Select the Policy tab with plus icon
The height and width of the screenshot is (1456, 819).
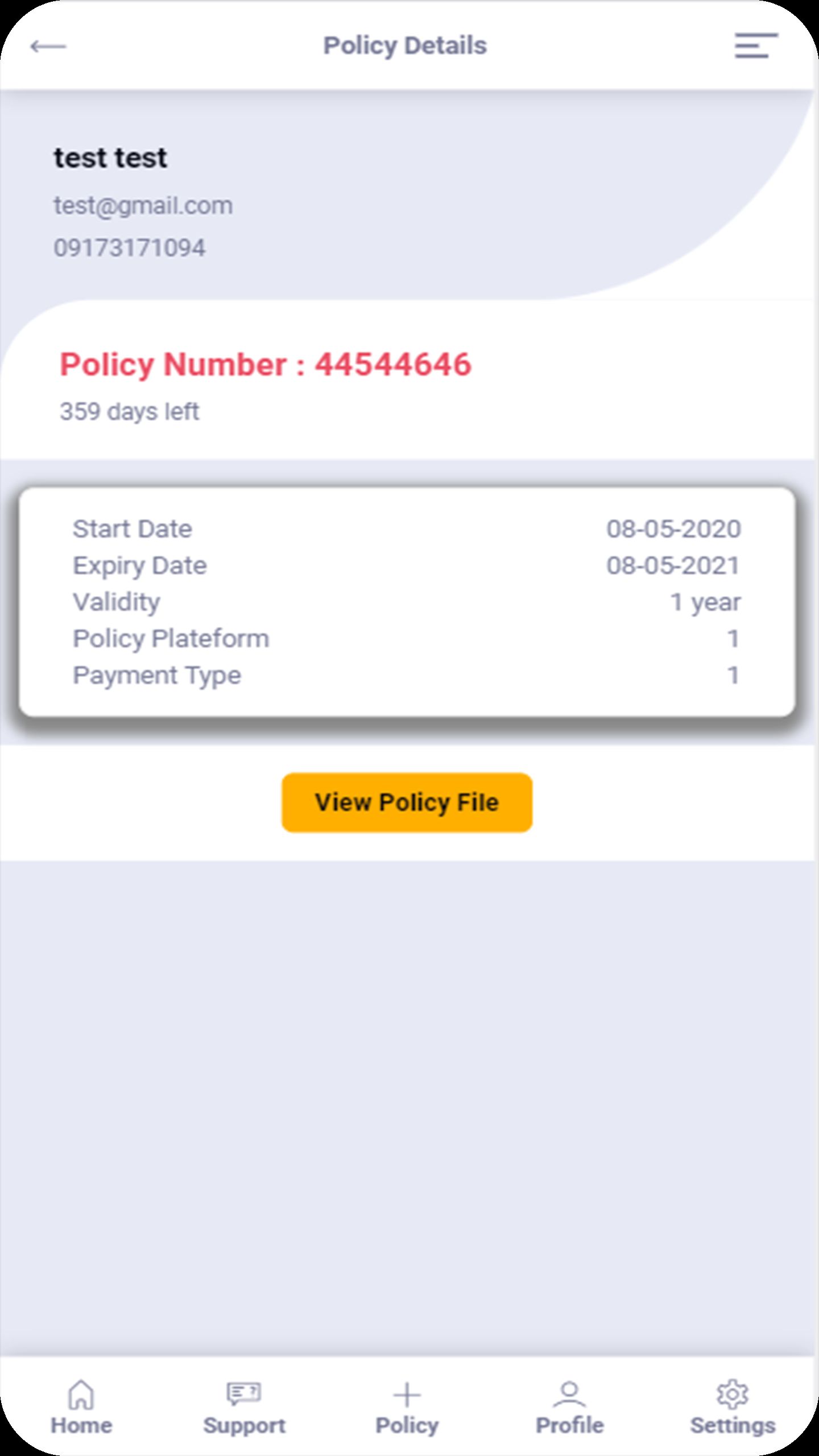407,1407
